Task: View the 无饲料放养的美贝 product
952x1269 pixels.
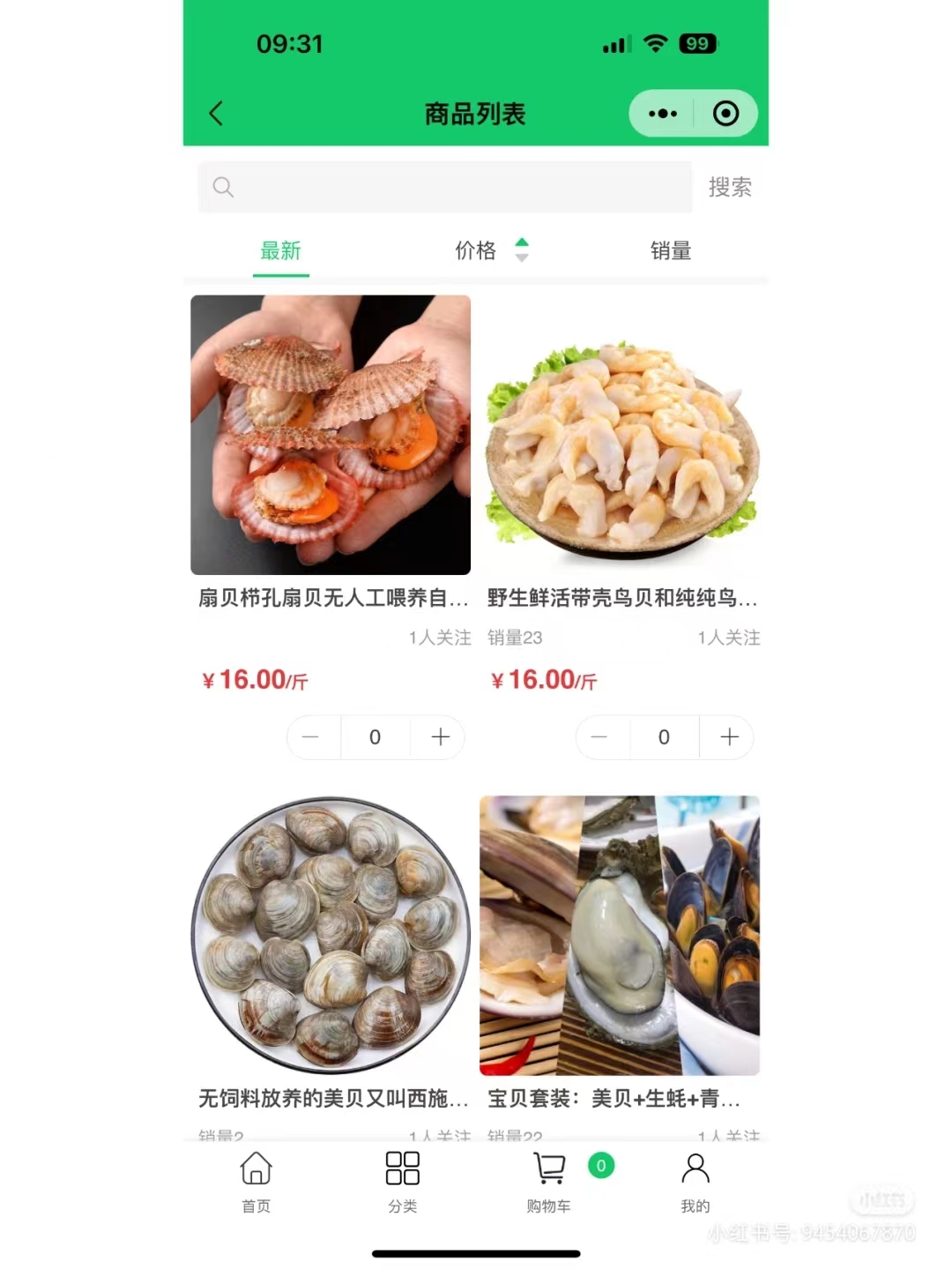Action: 331,935
